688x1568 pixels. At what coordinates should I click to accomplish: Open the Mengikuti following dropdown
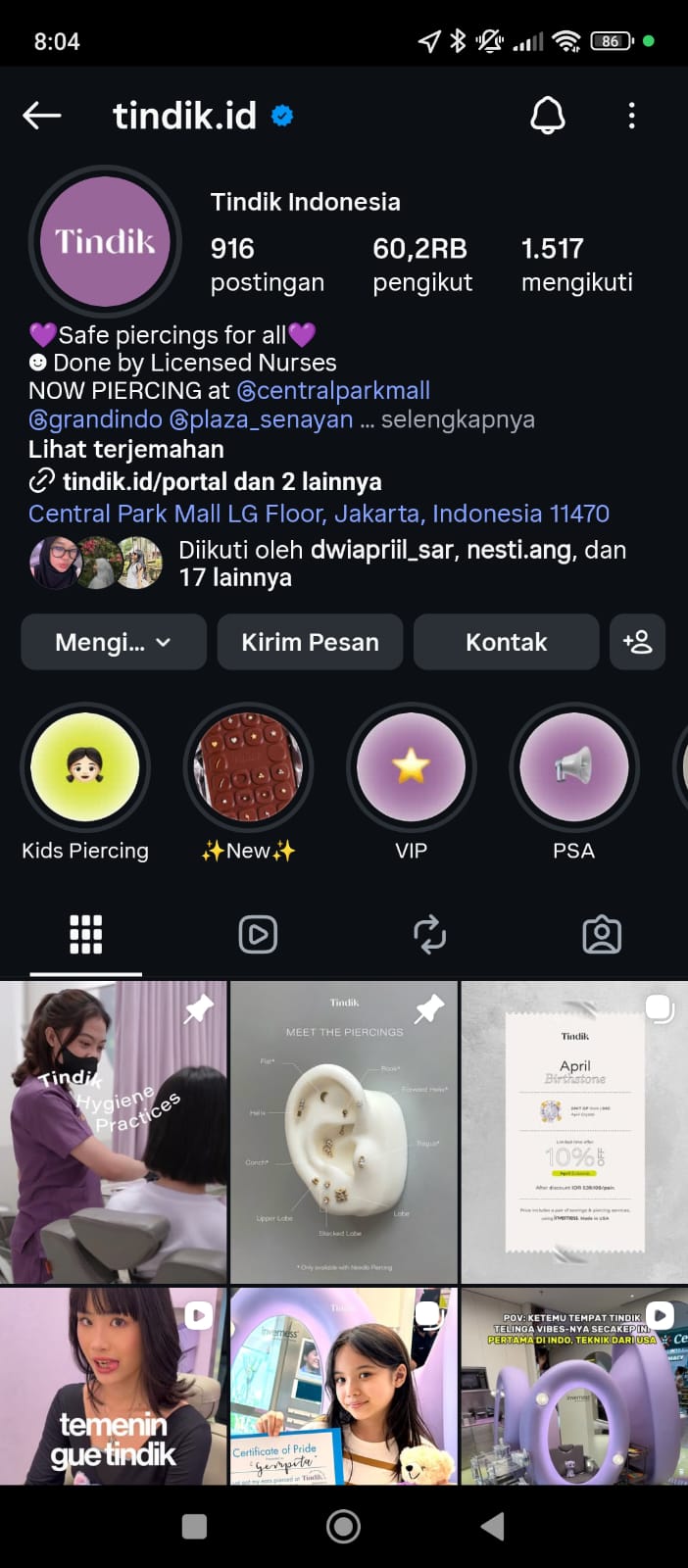click(x=114, y=642)
